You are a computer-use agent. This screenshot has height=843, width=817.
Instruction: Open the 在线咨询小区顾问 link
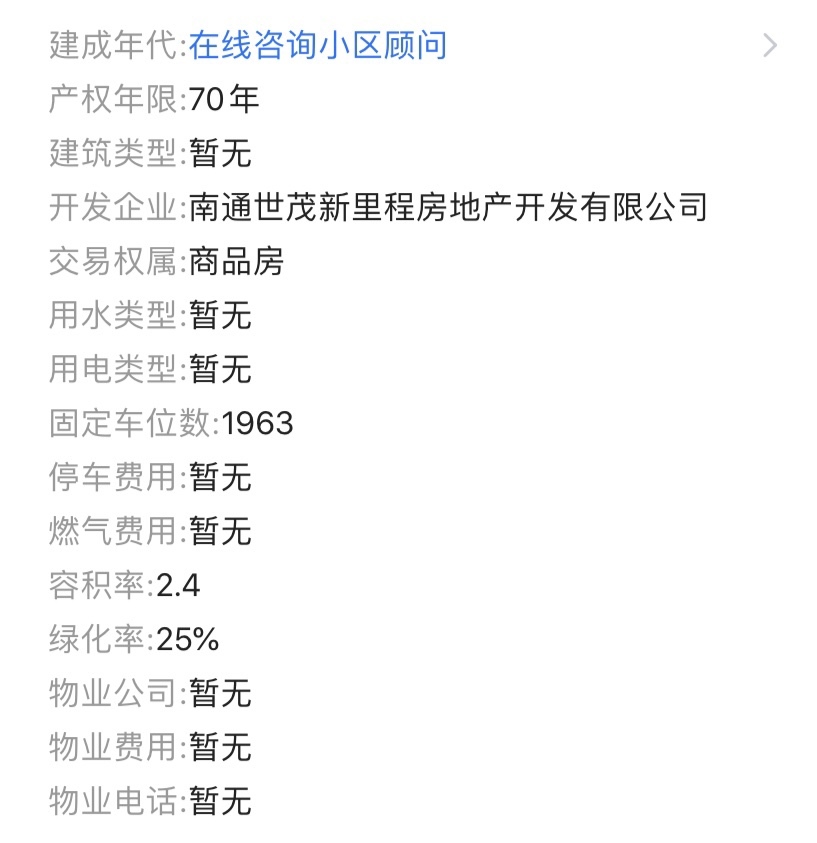coord(318,45)
